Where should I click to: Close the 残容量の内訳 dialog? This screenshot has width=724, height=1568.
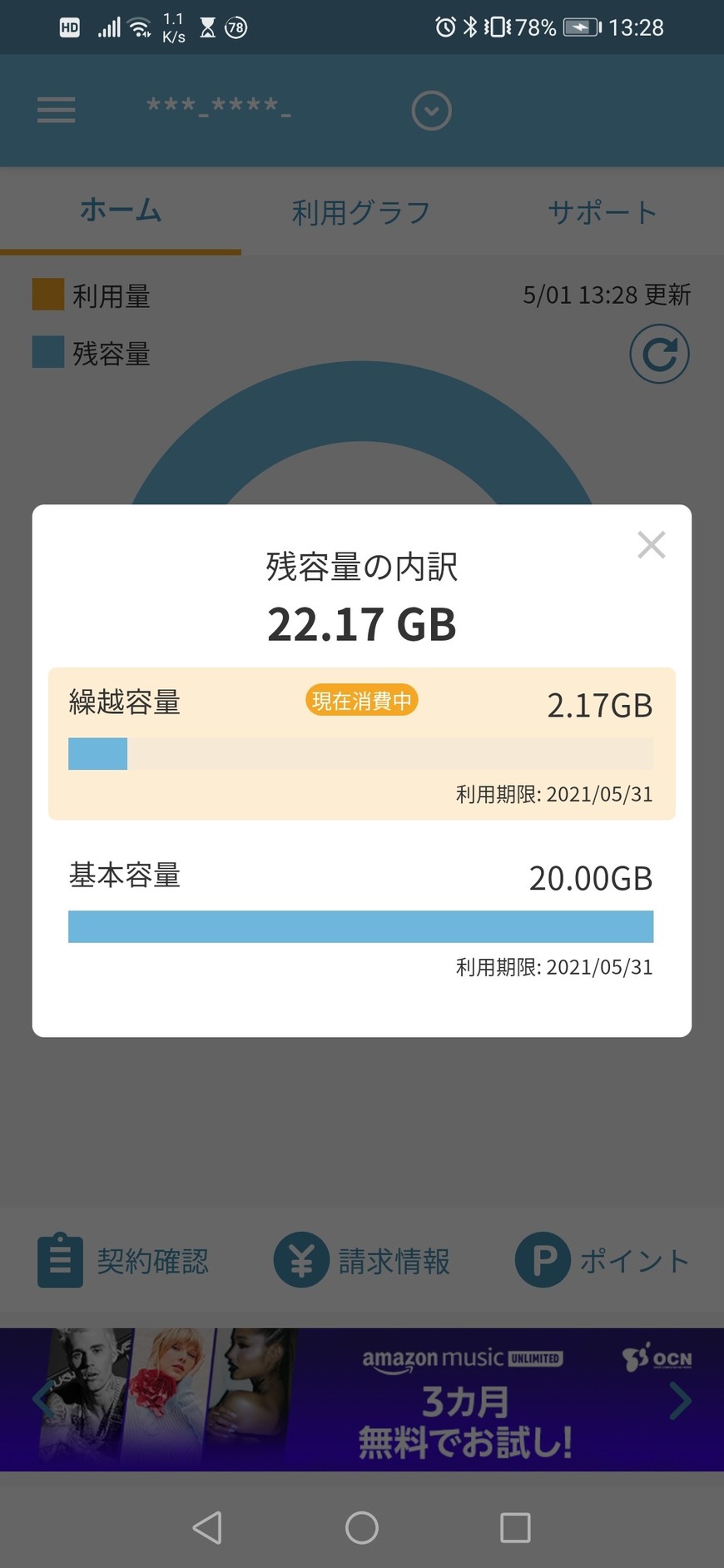(651, 545)
